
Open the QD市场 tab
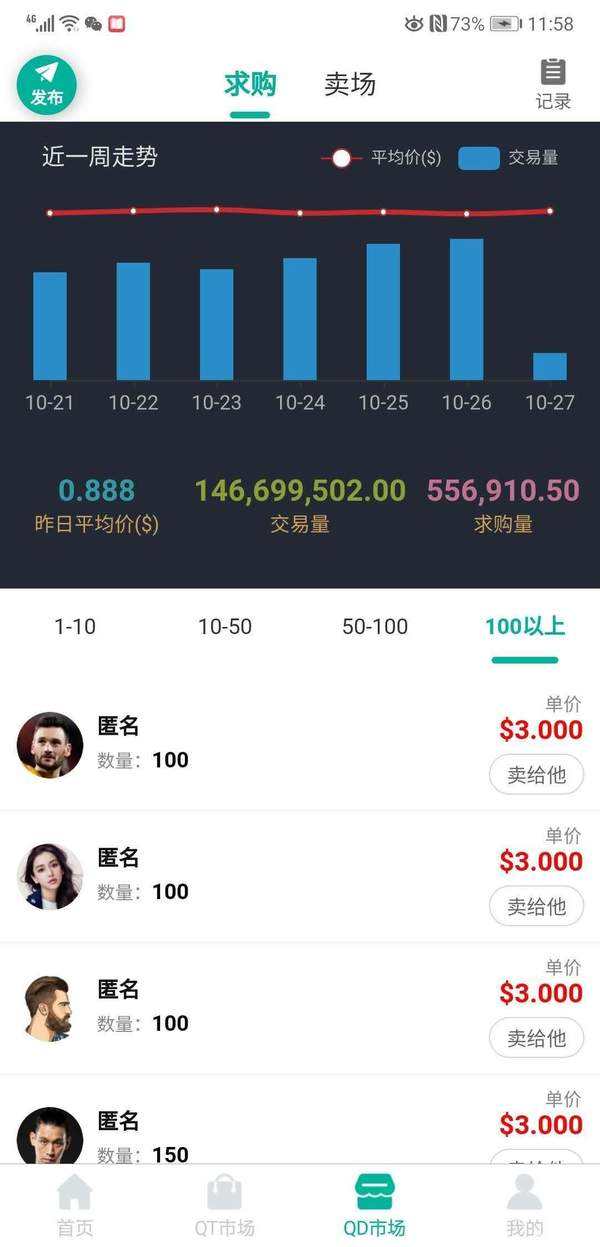pos(375,1206)
